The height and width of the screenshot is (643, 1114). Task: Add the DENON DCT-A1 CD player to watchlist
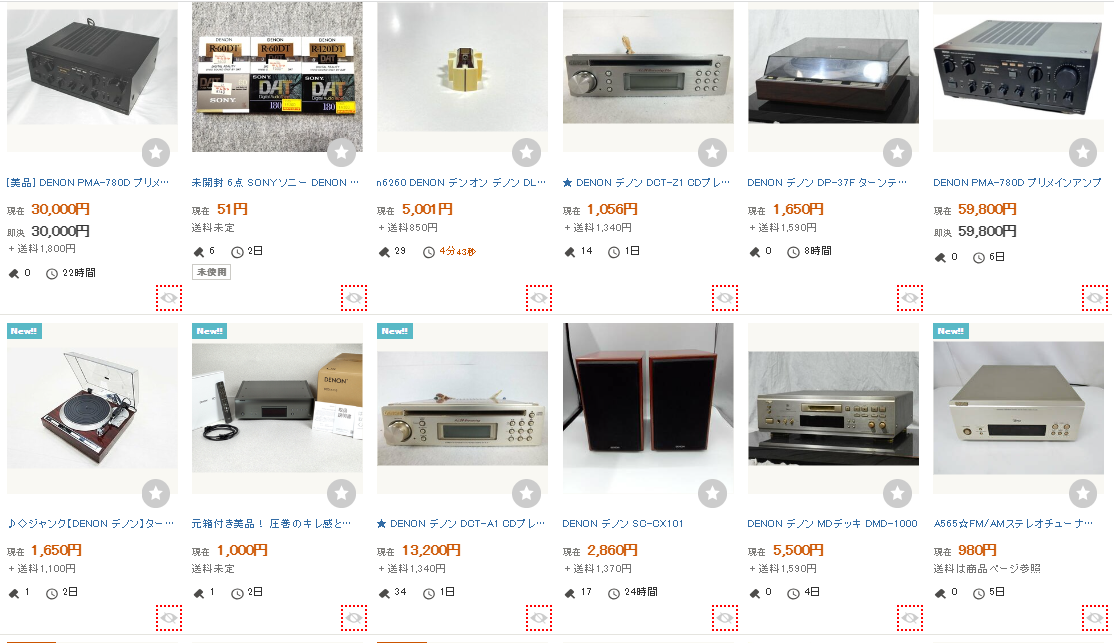(x=526, y=493)
